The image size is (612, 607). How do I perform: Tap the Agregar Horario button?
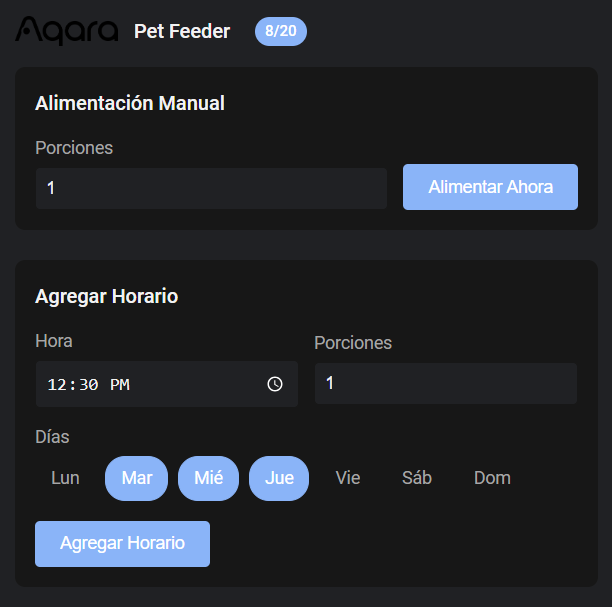[122, 543]
